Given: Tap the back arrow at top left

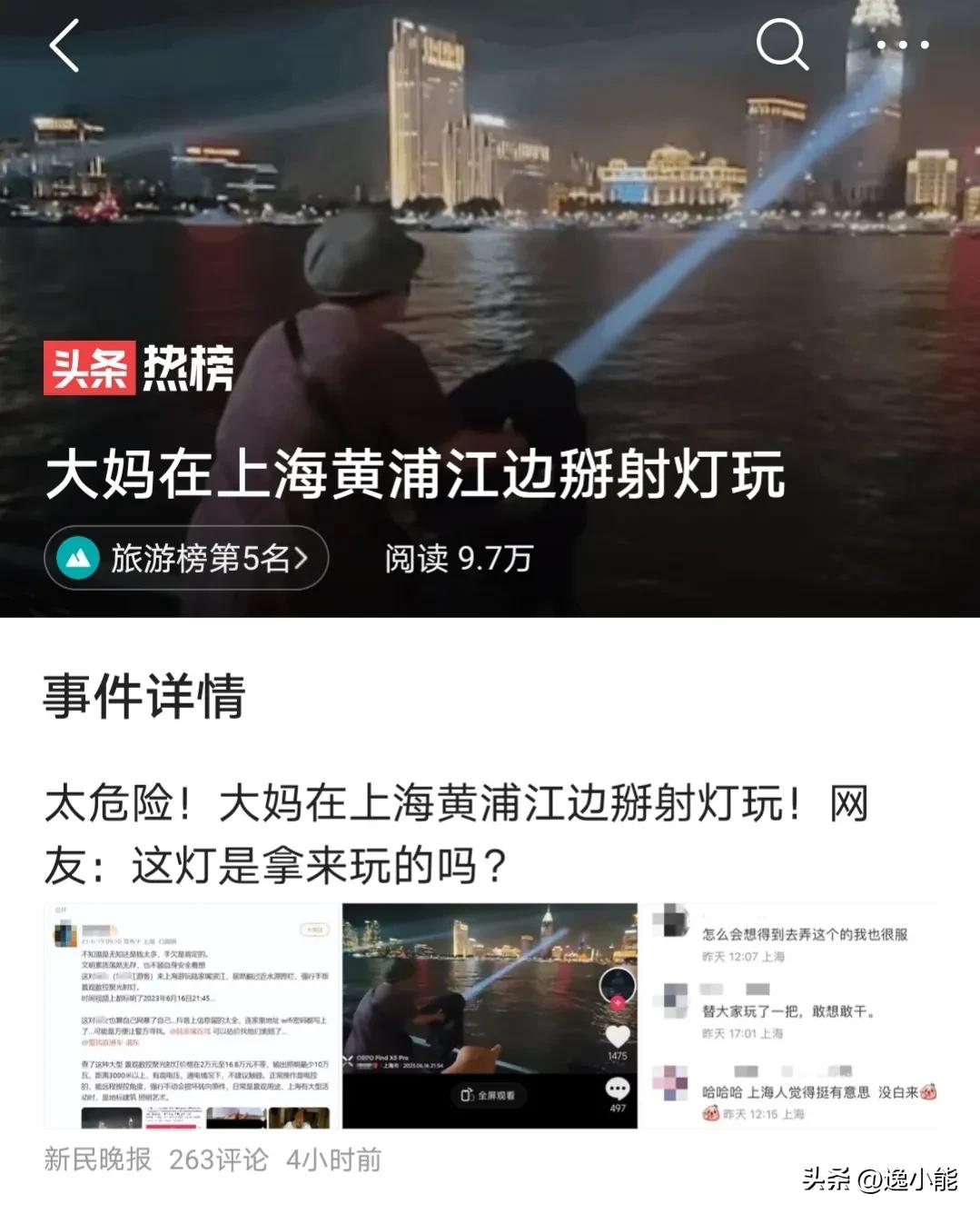Looking at the screenshot, I should click(x=64, y=45).
